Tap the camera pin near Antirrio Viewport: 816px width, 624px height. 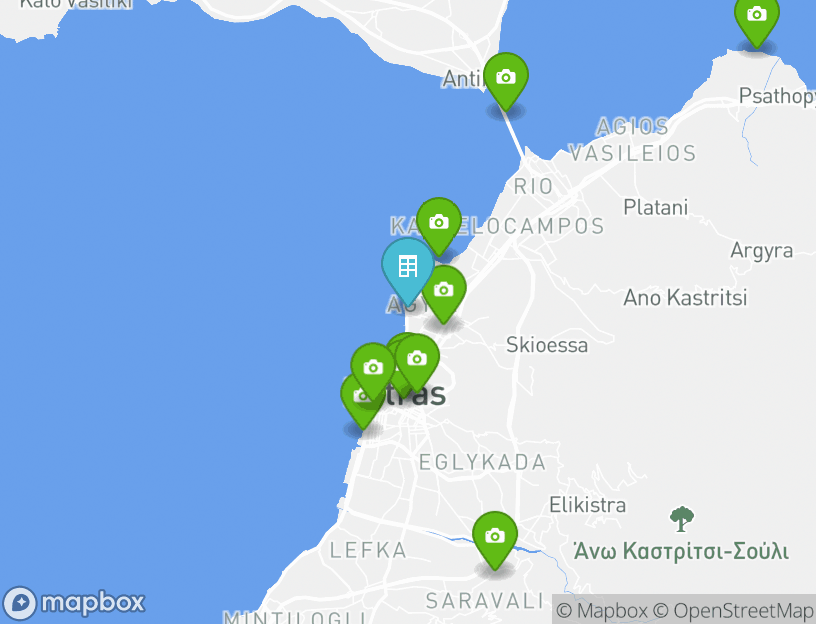tap(505, 79)
